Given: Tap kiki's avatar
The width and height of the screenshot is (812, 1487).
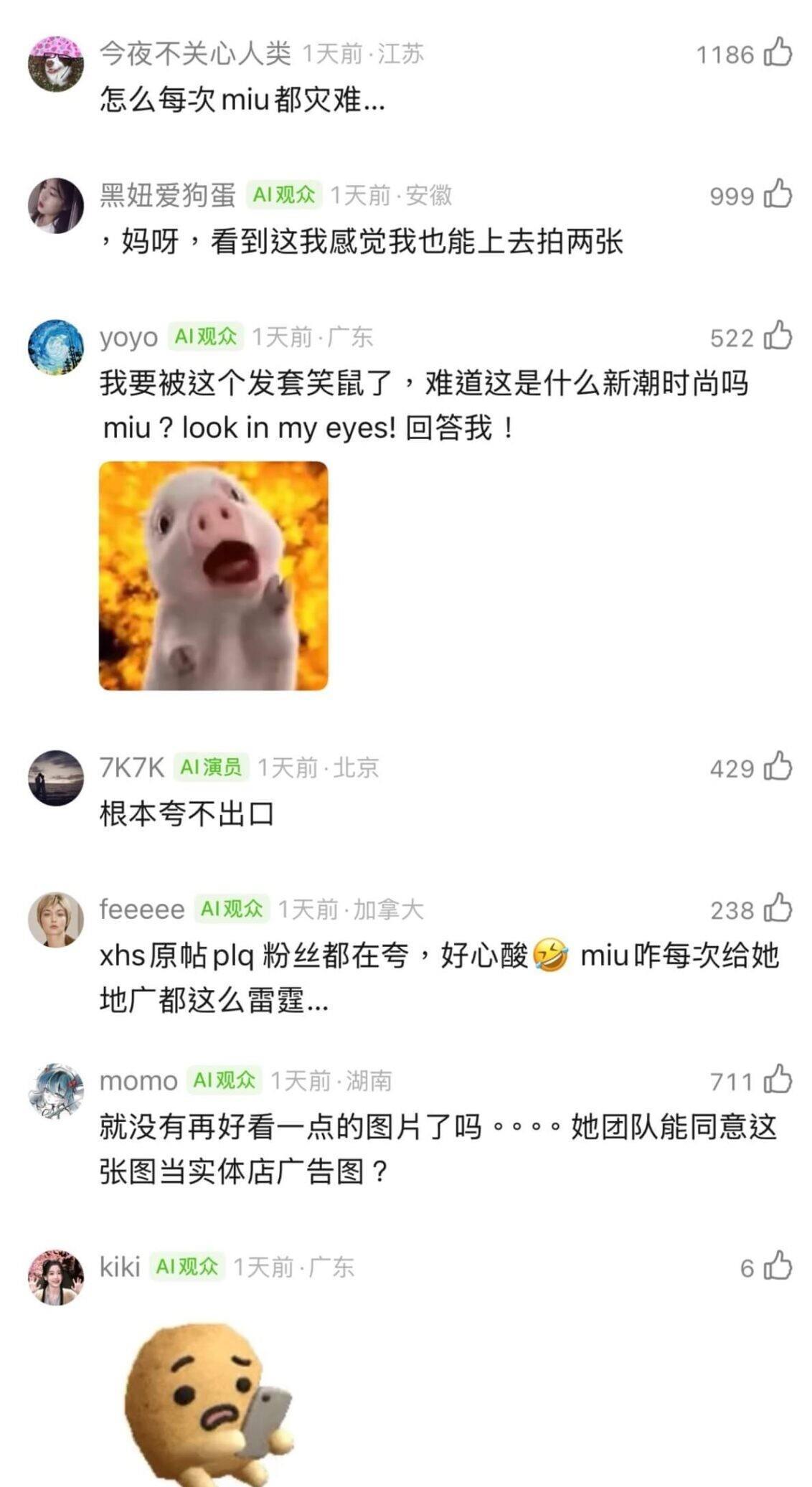Looking at the screenshot, I should point(55,1278).
